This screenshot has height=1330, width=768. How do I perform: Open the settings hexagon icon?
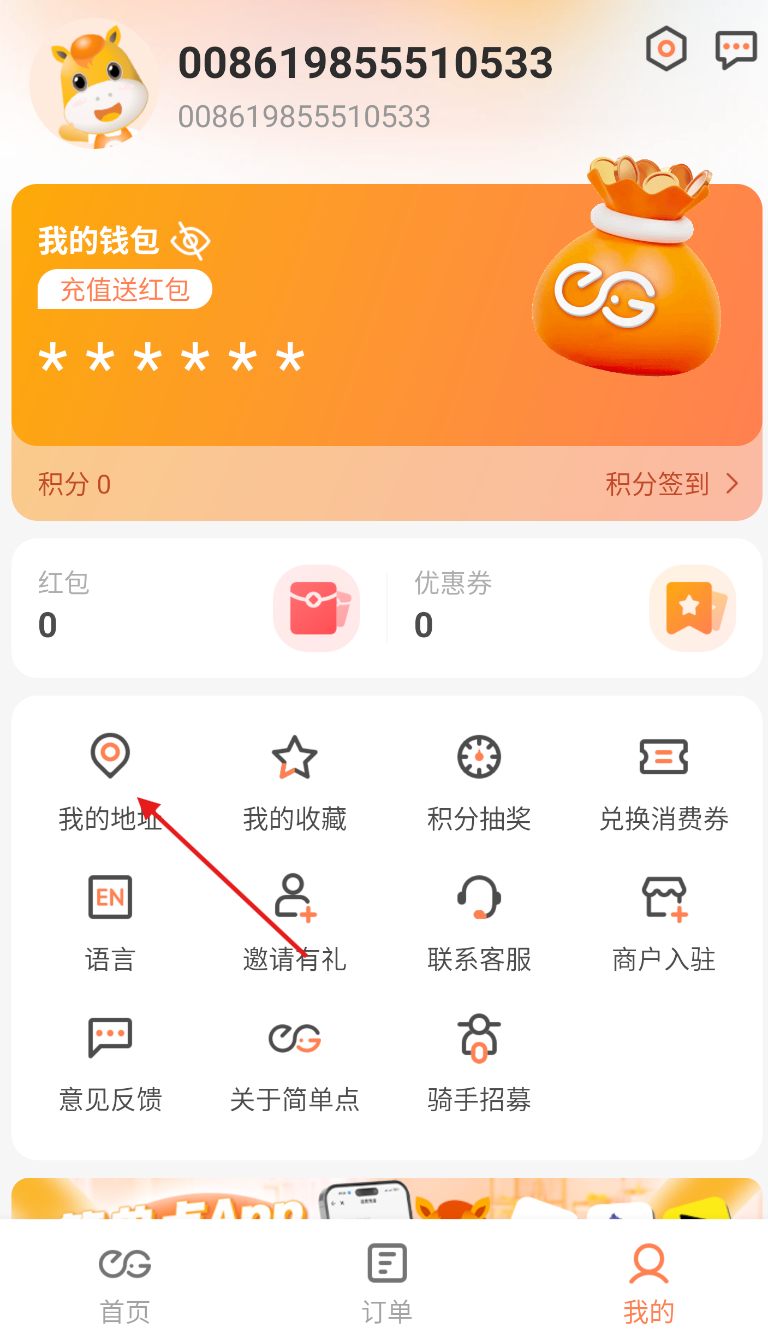point(666,49)
